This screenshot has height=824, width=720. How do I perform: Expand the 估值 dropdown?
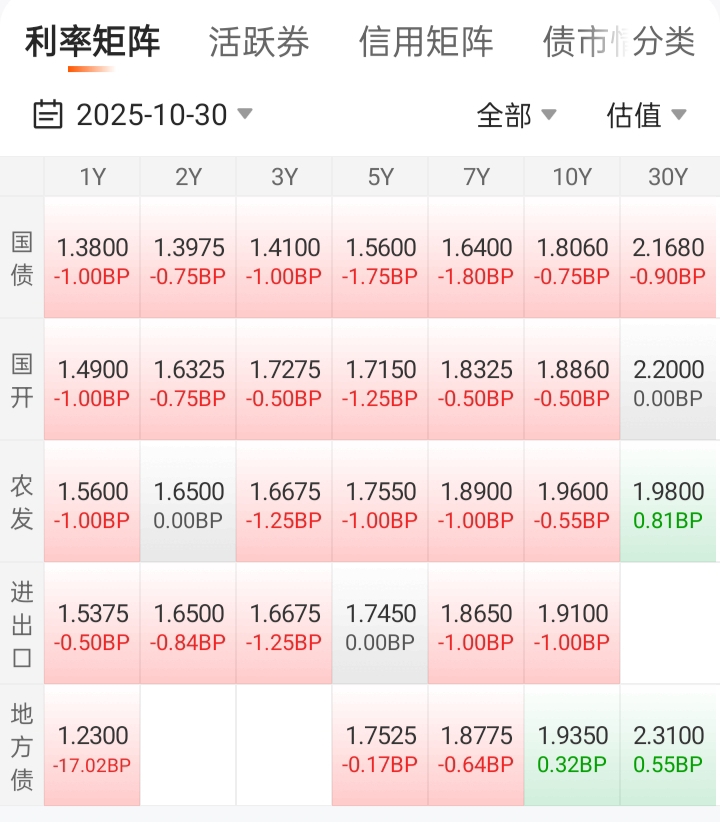pos(646,115)
